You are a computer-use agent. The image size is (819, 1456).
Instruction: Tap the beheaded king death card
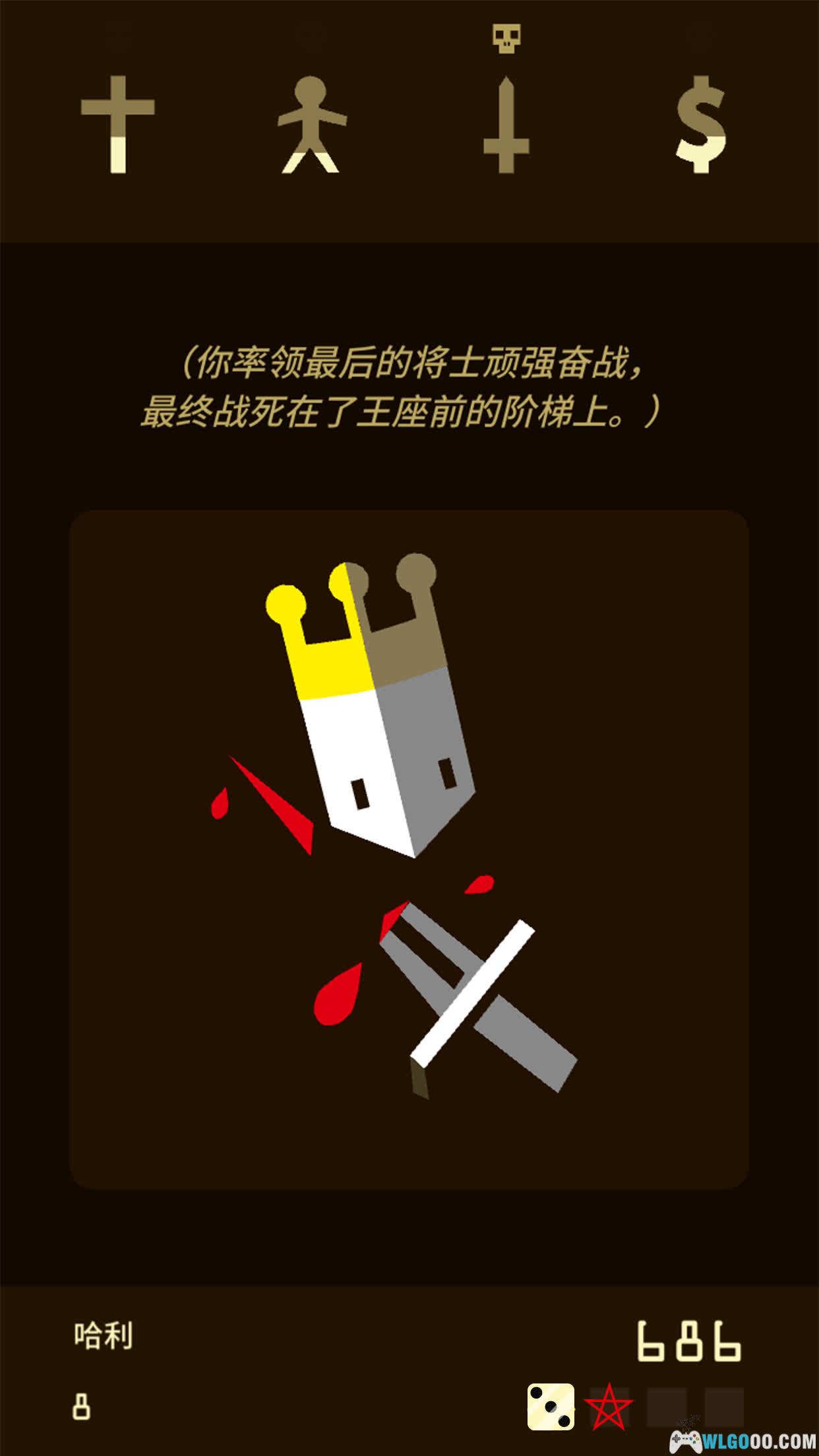pyautogui.click(x=409, y=849)
